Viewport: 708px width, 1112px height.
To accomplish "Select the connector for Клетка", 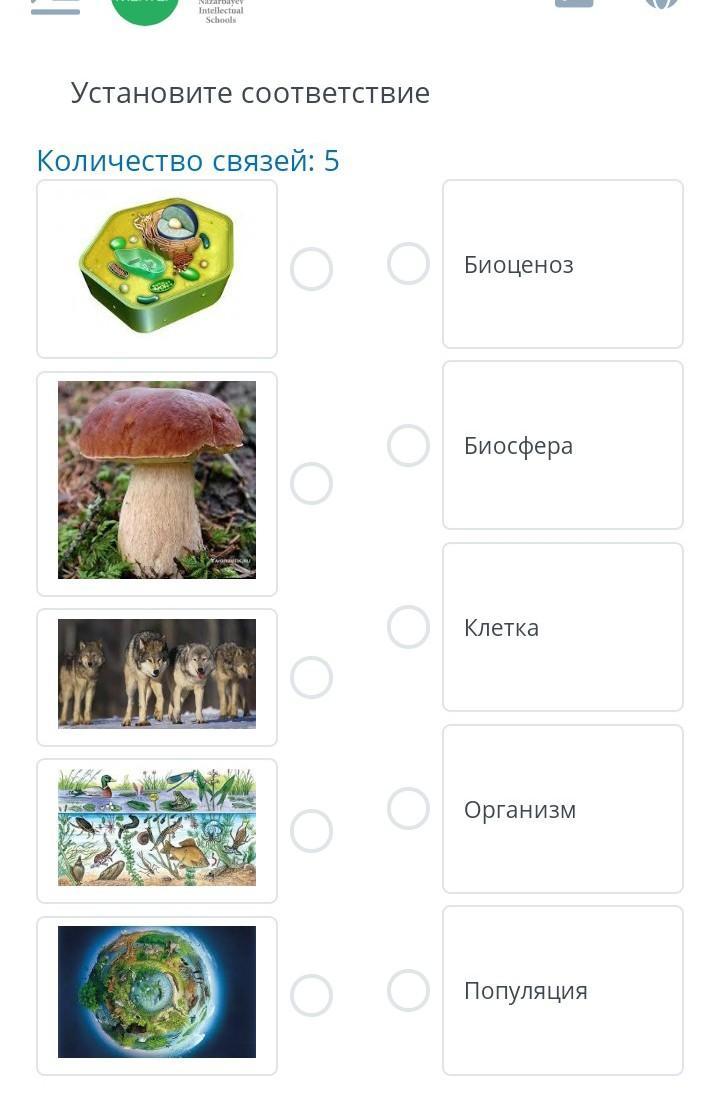I will 408,627.
